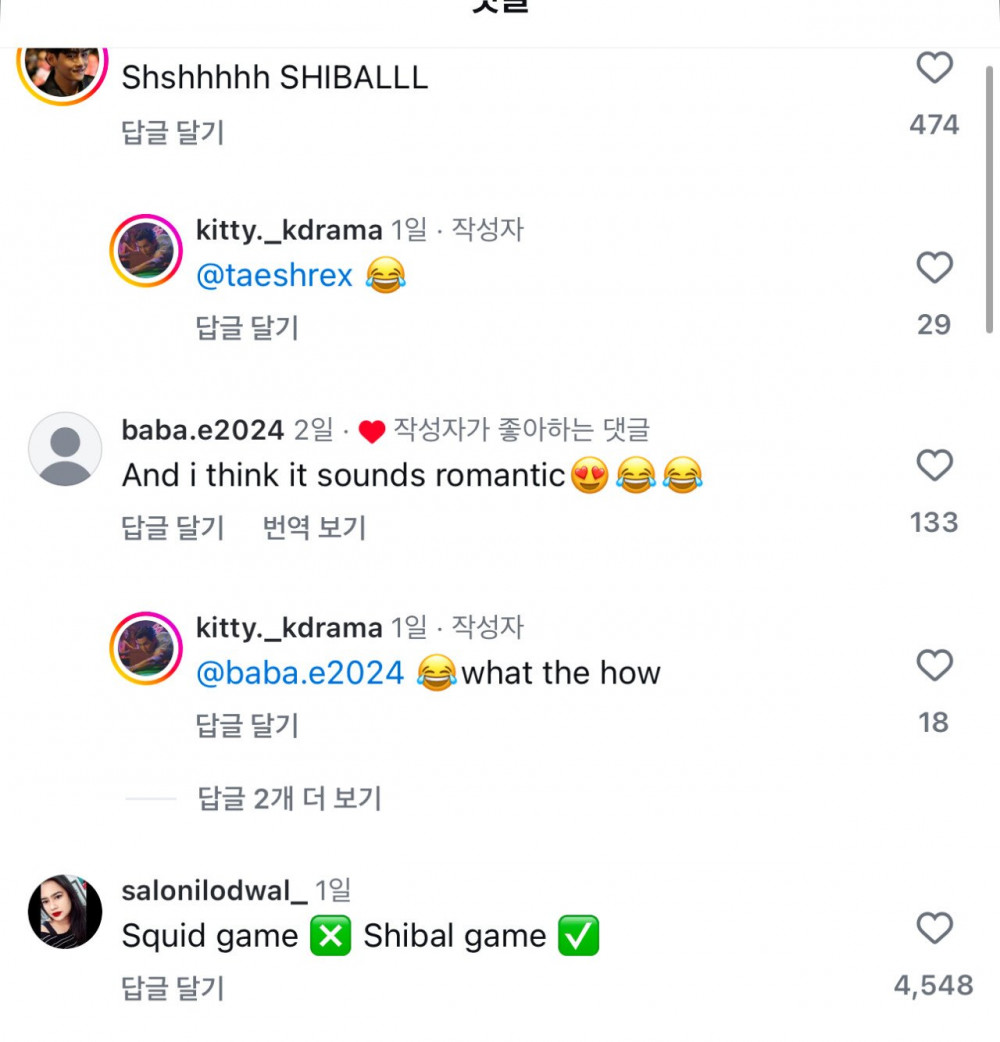Screen dimensions: 1000x1042
Task: Like the 'Shshhhhh SHIBALLL' comment
Action: [934, 68]
